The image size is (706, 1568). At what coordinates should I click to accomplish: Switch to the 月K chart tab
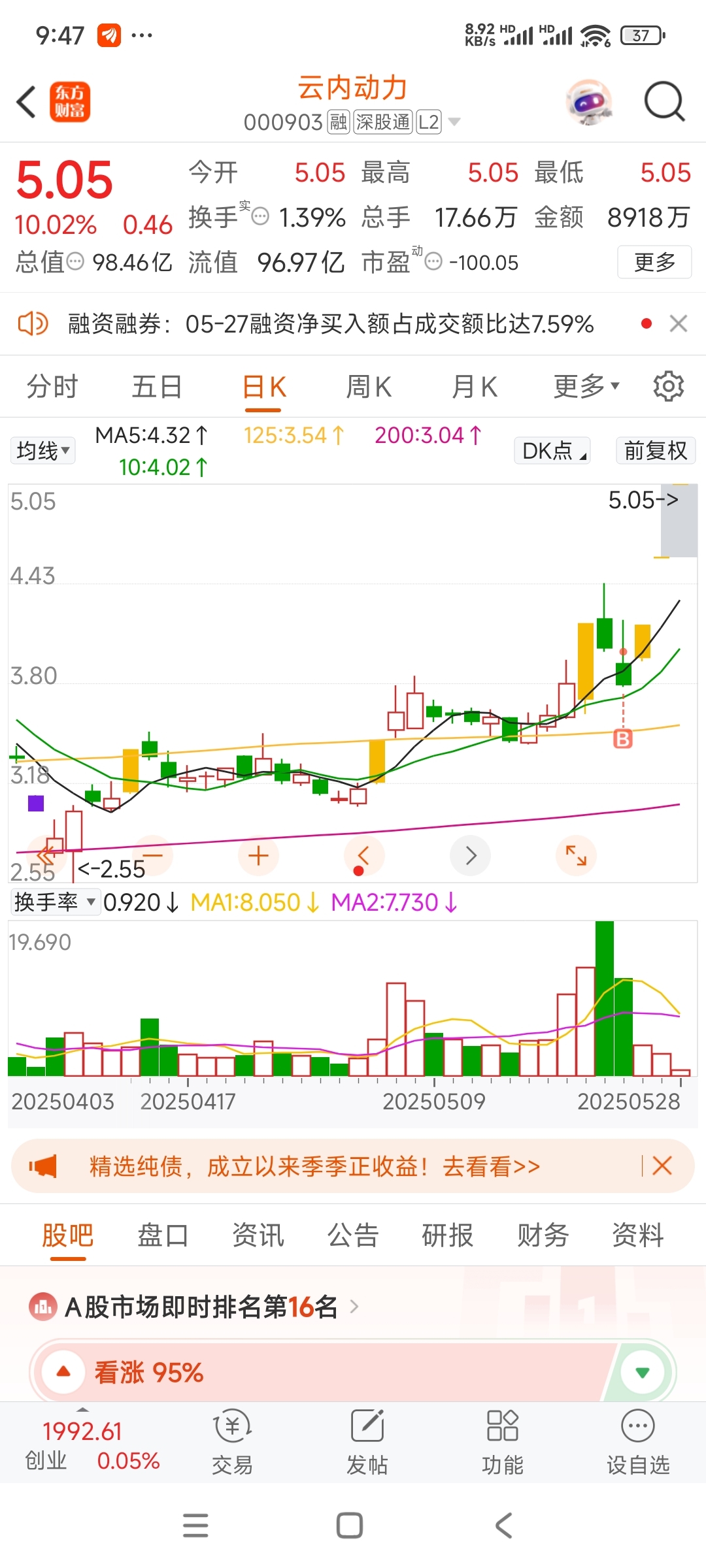pos(475,387)
